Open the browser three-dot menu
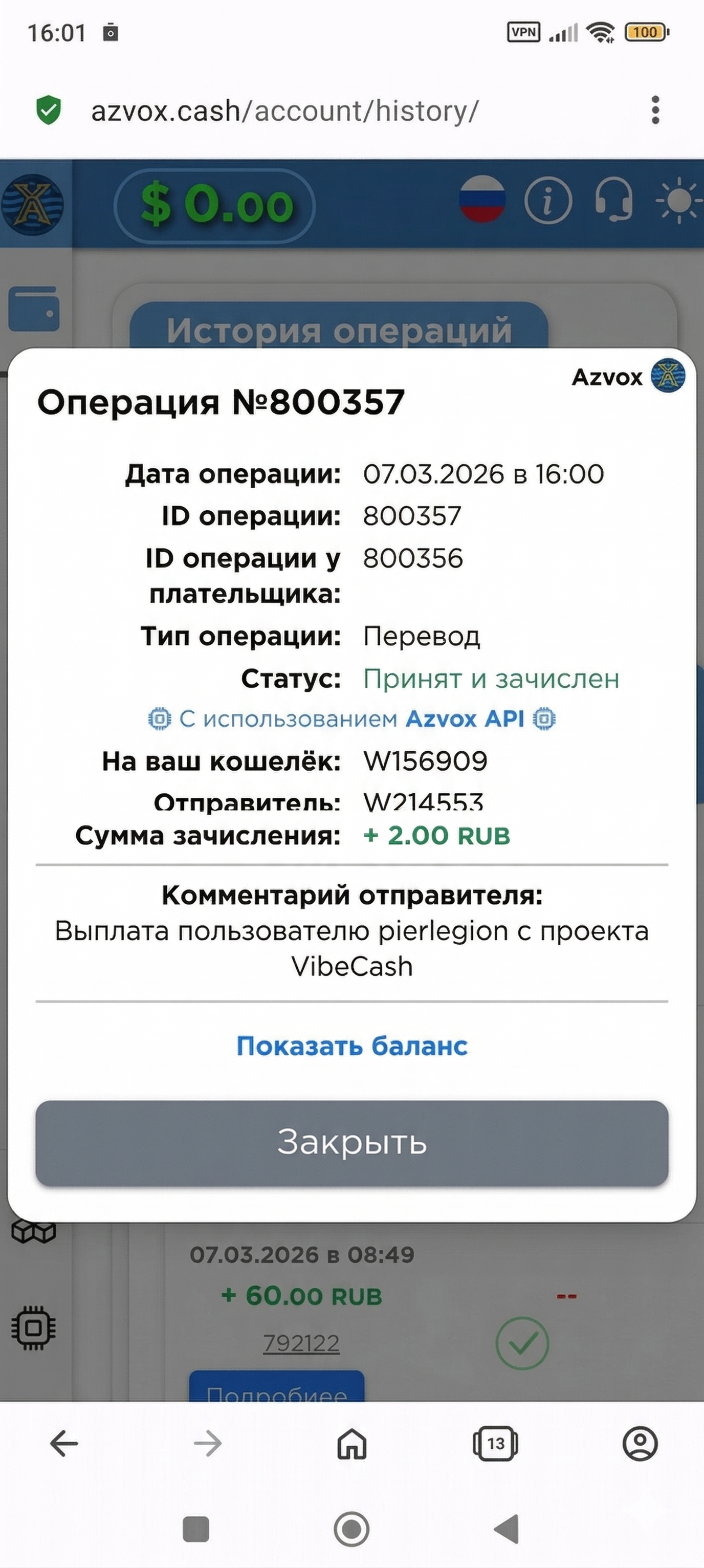 655,110
